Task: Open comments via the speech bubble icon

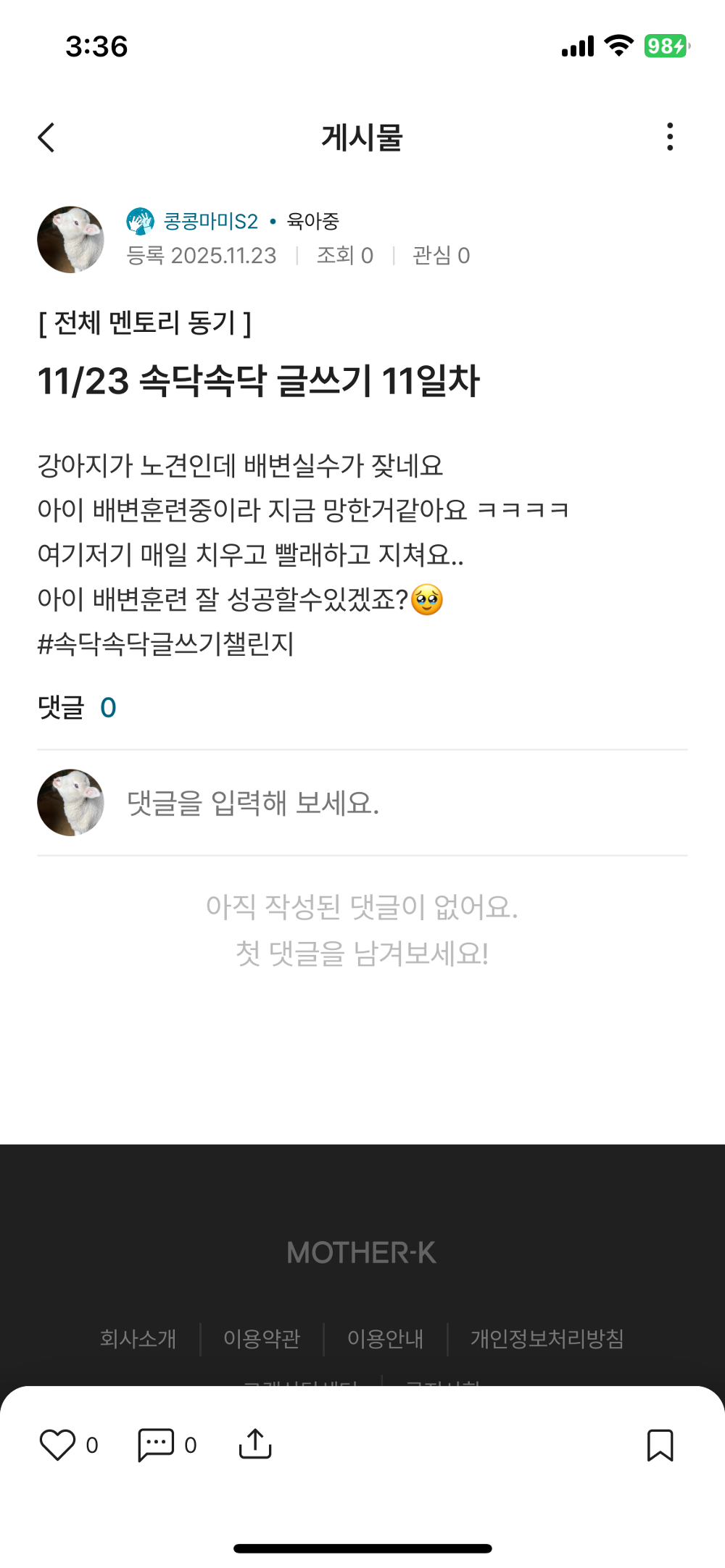Action: click(x=154, y=1446)
